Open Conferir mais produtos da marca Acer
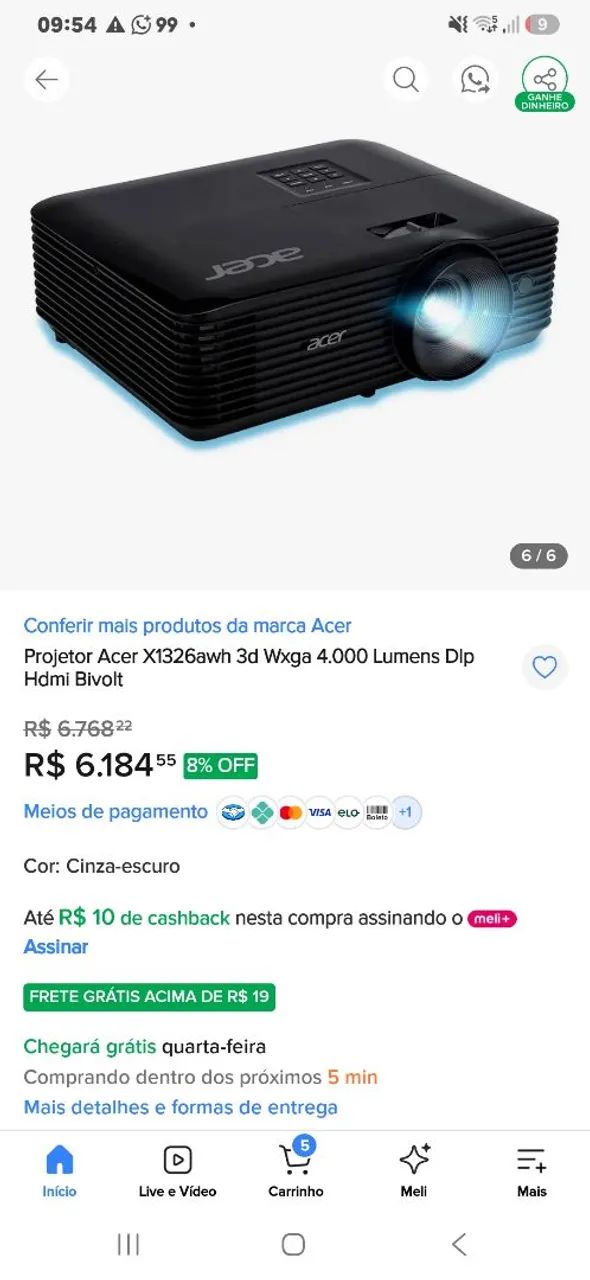Image resolution: width=590 pixels, height=1280 pixels. 187,626
